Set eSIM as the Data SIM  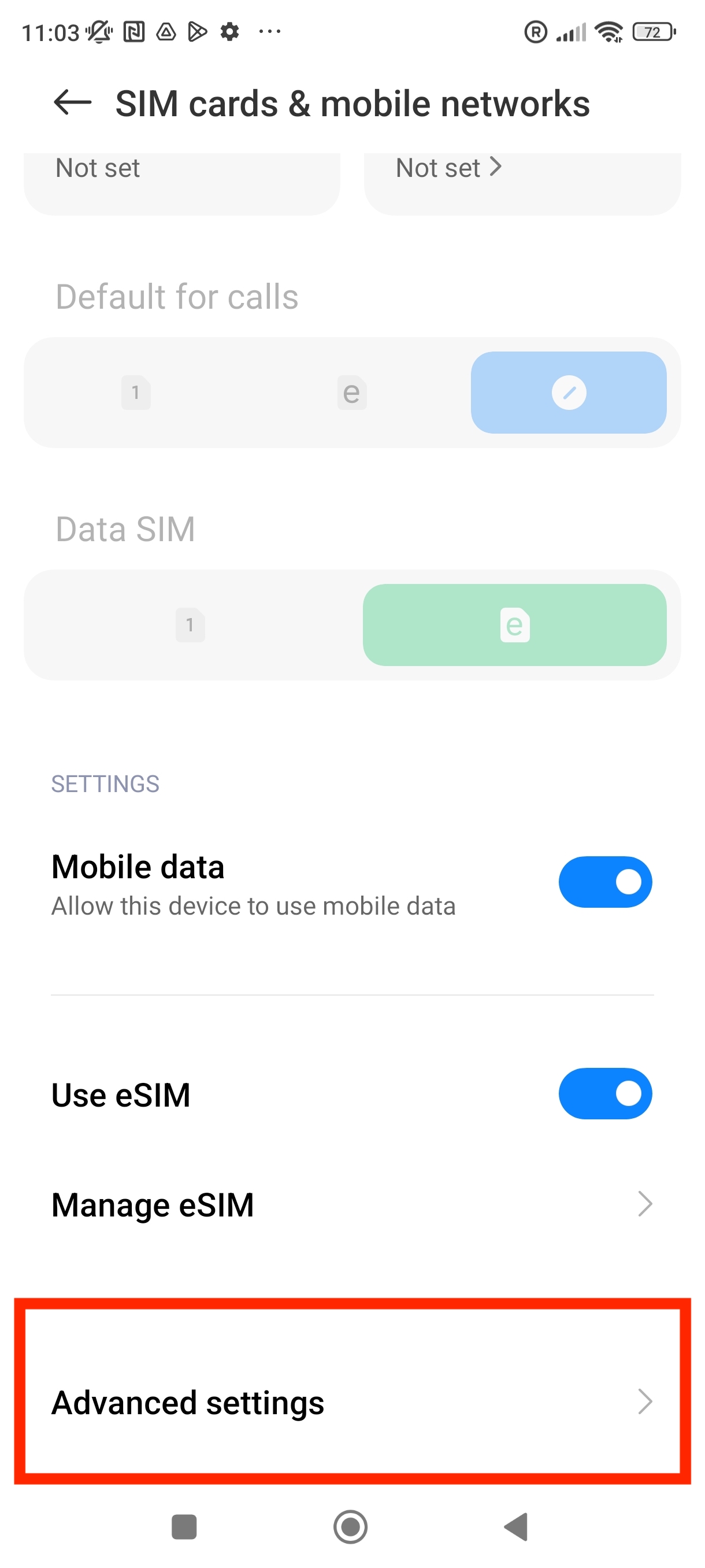[514, 625]
